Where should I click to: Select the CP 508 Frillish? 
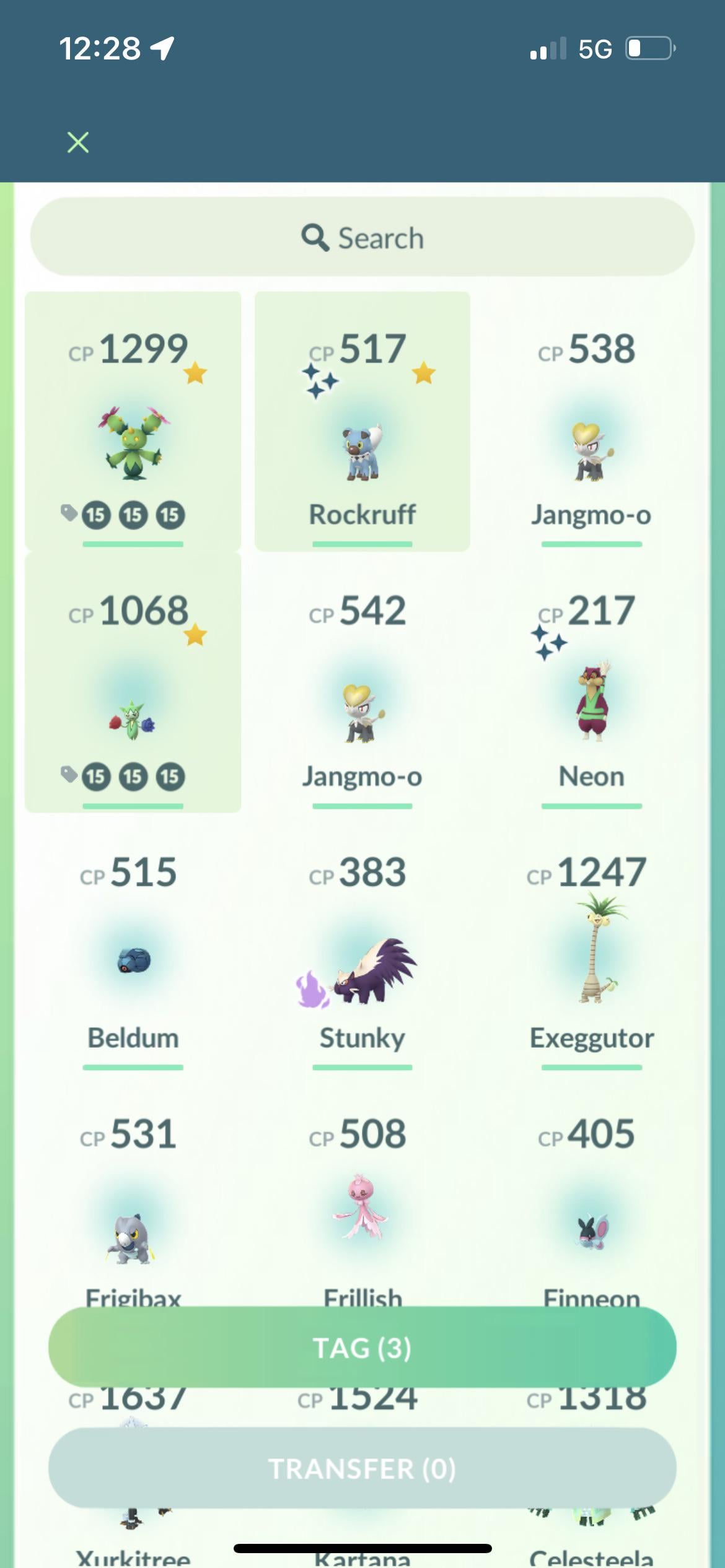(x=362, y=1214)
